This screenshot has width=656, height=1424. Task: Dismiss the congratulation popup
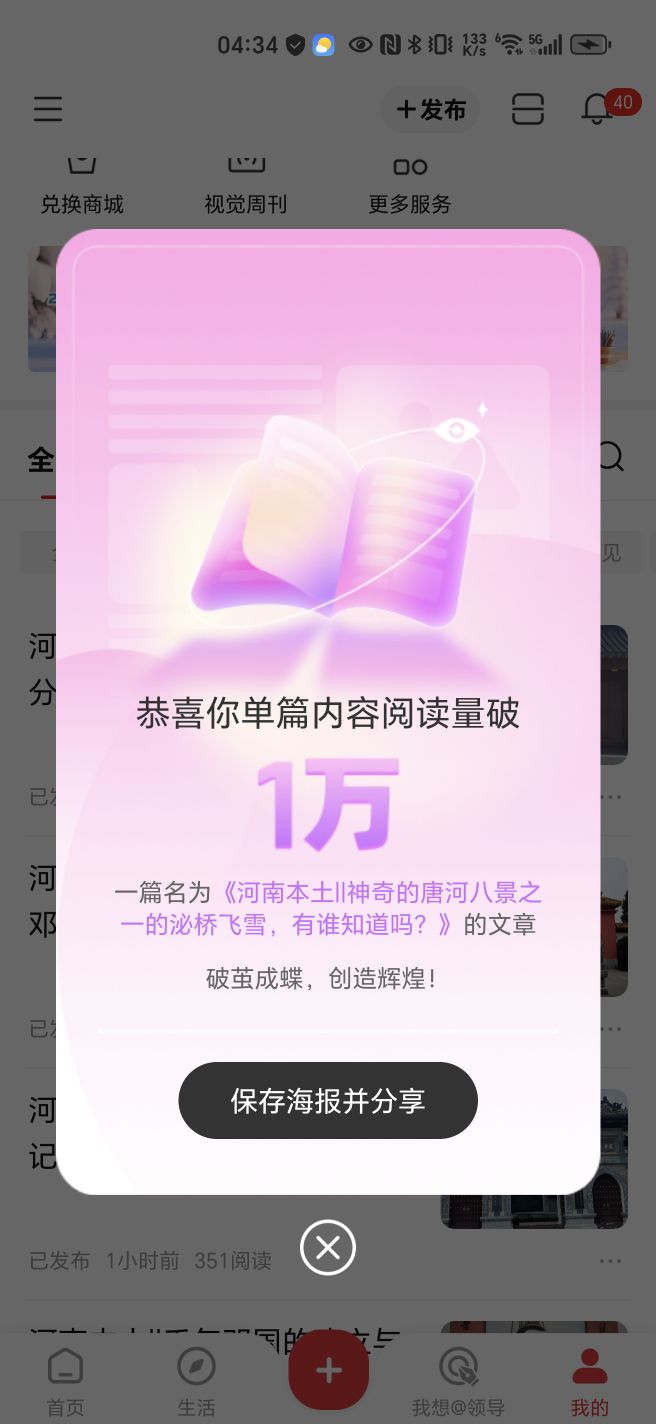(x=328, y=1247)
